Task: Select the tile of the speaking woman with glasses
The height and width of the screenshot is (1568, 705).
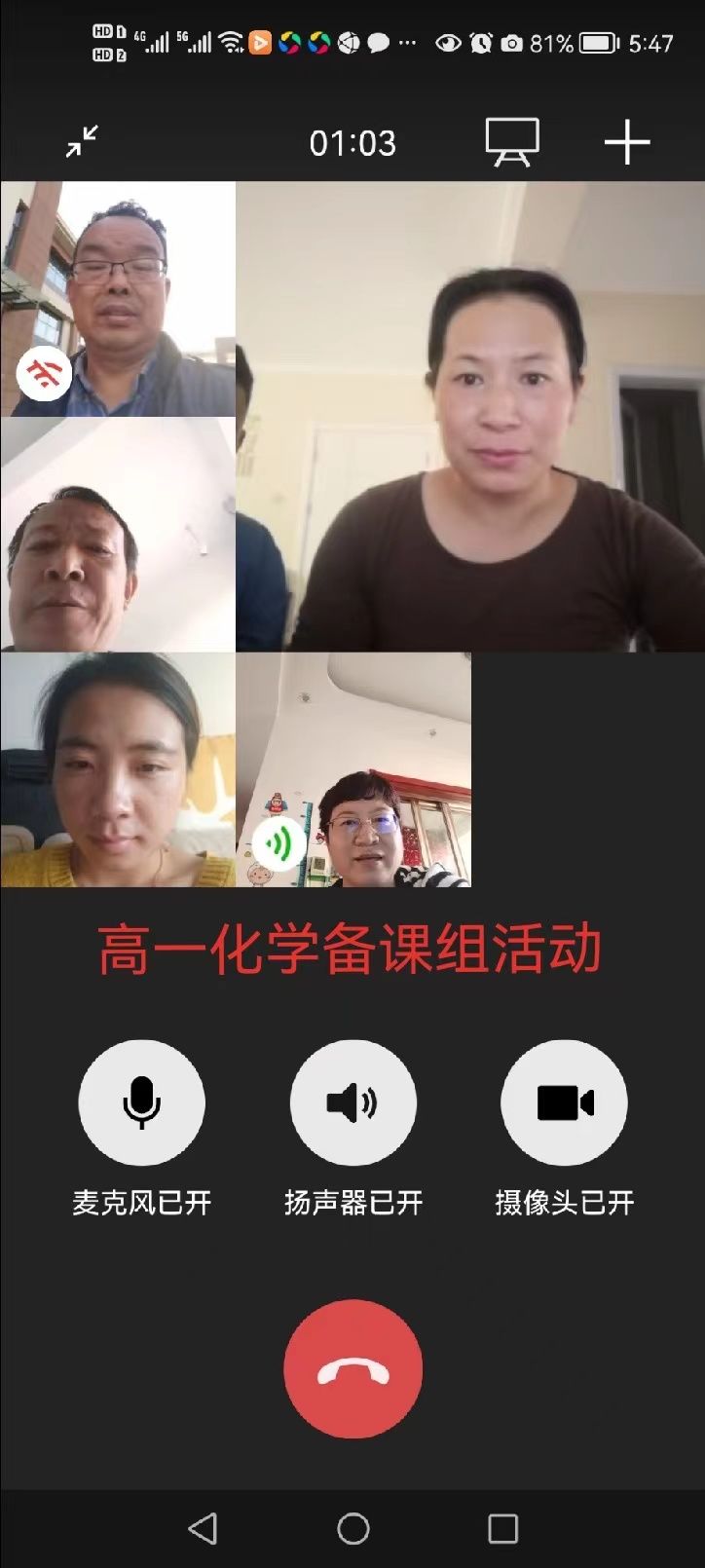Action: 353,769
